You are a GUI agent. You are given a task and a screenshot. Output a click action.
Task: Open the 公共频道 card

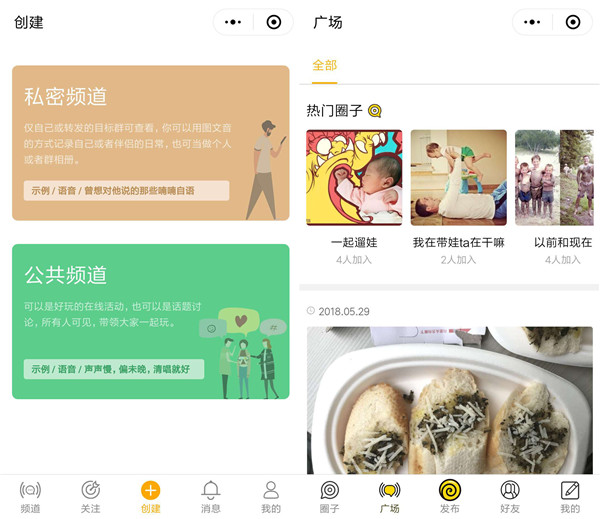click(x=150, y=321)
